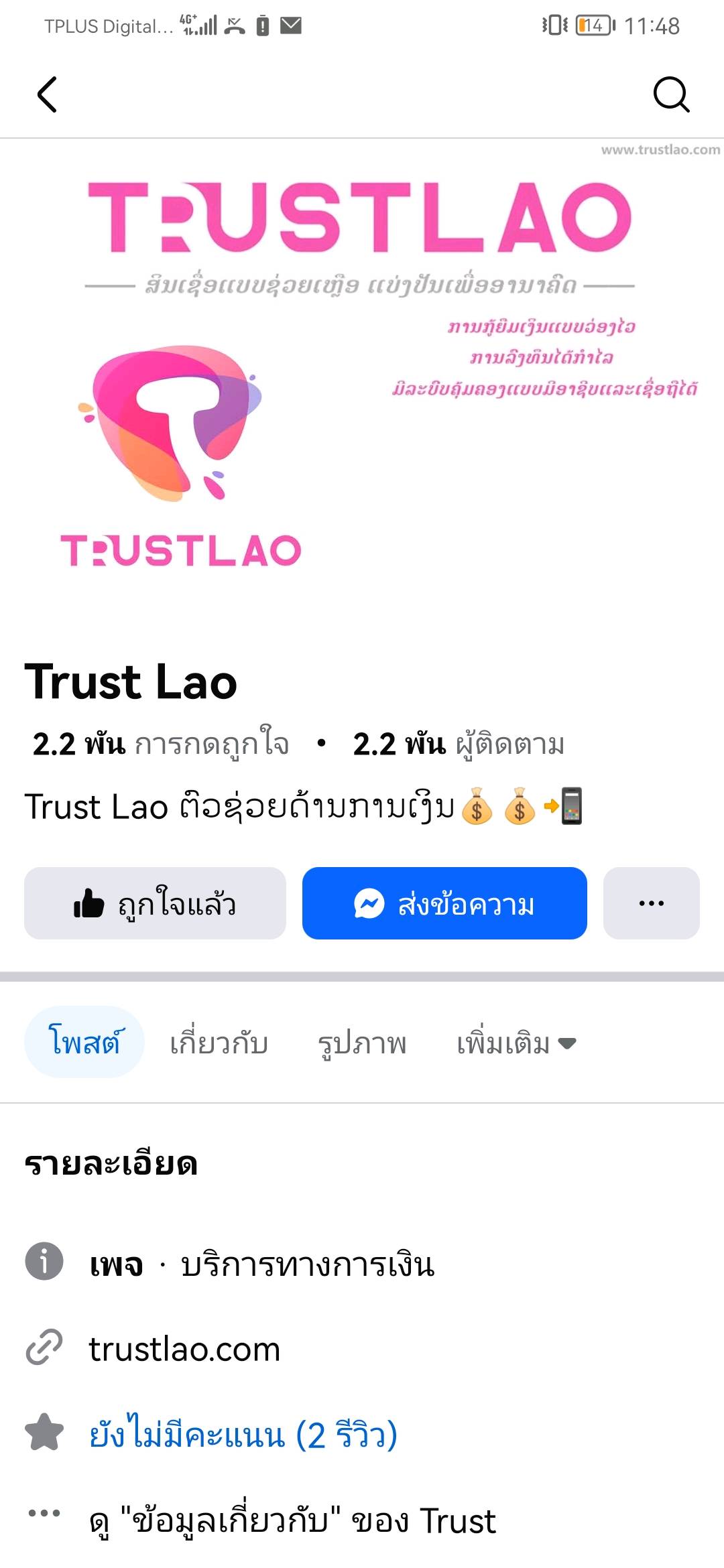This screenshot has width=724, height=1568.
Task: Switch to the รูปภาพ tab
Action: 362,1043
